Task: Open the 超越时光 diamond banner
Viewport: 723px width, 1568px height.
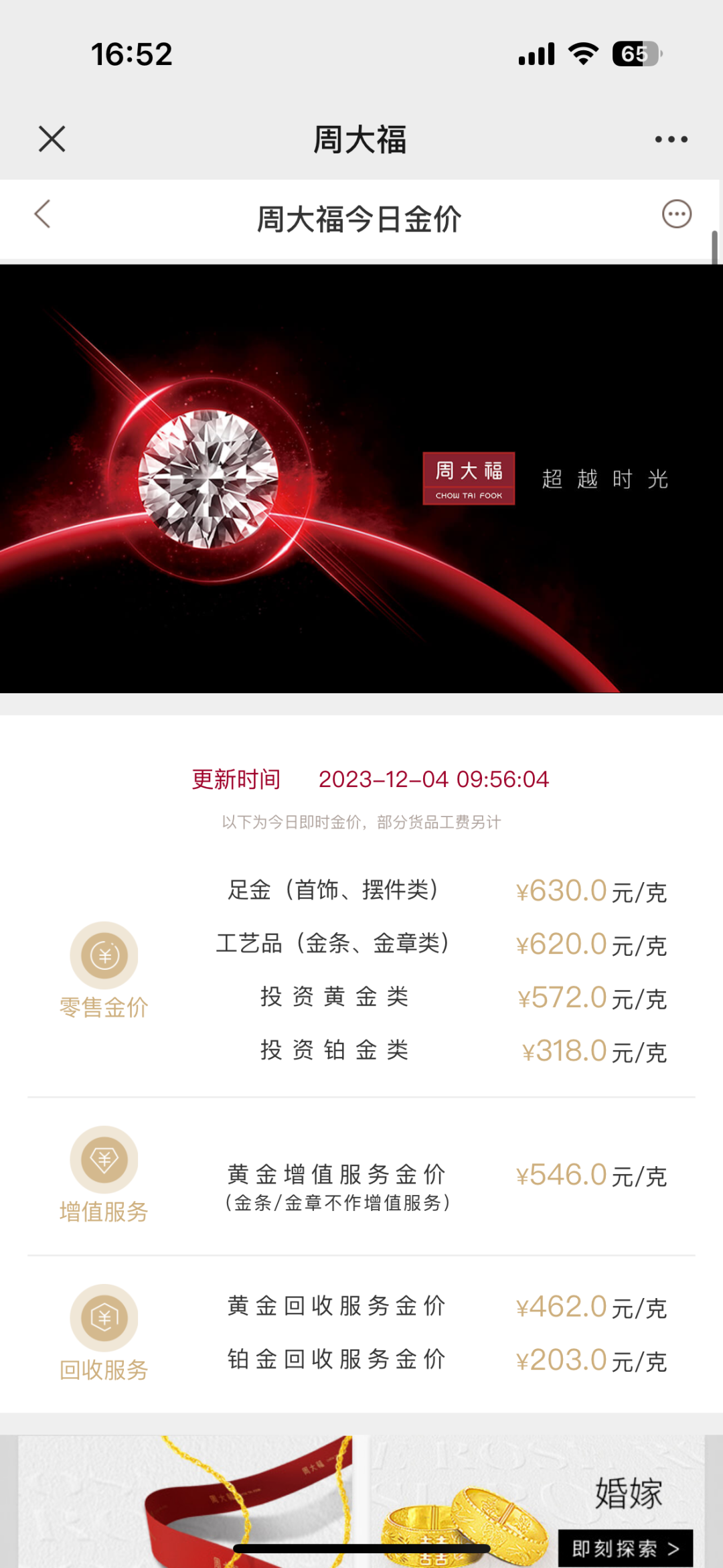Action: tap(361, 478)
